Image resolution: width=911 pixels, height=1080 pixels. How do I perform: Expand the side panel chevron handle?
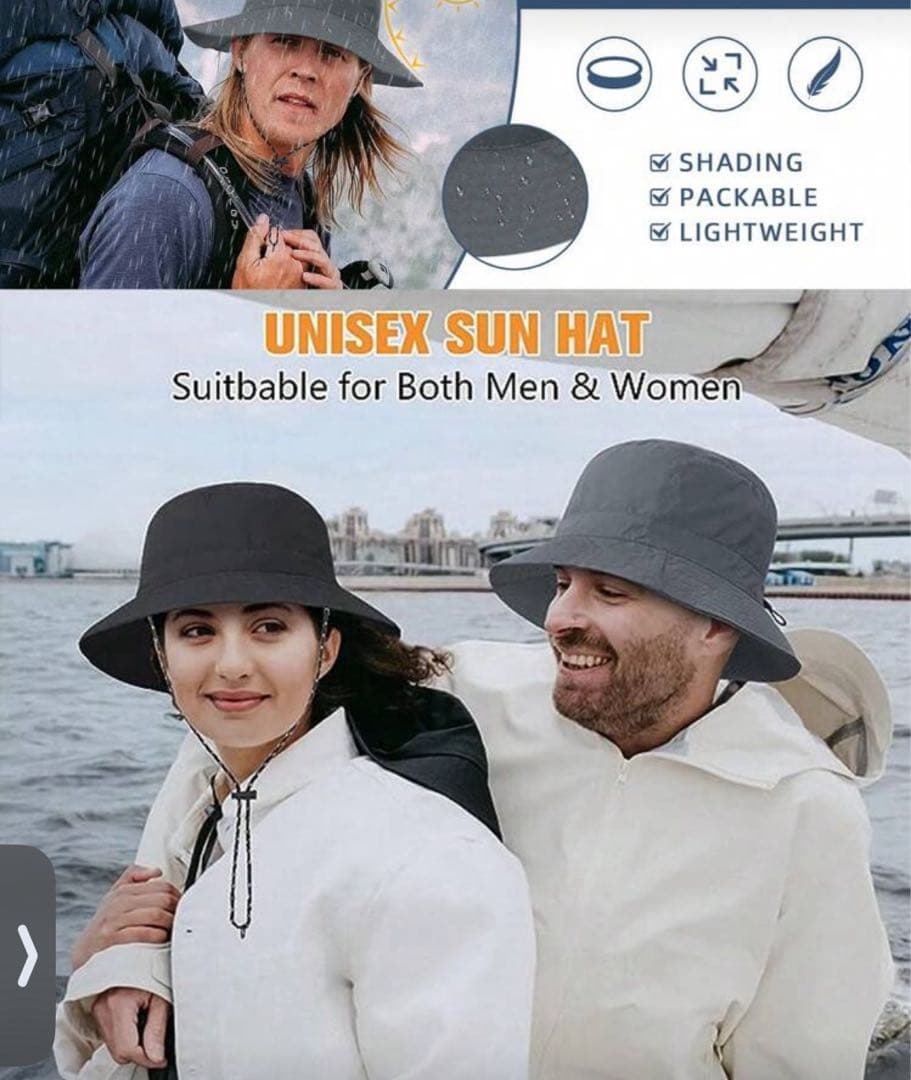click(x=26, y=955)
